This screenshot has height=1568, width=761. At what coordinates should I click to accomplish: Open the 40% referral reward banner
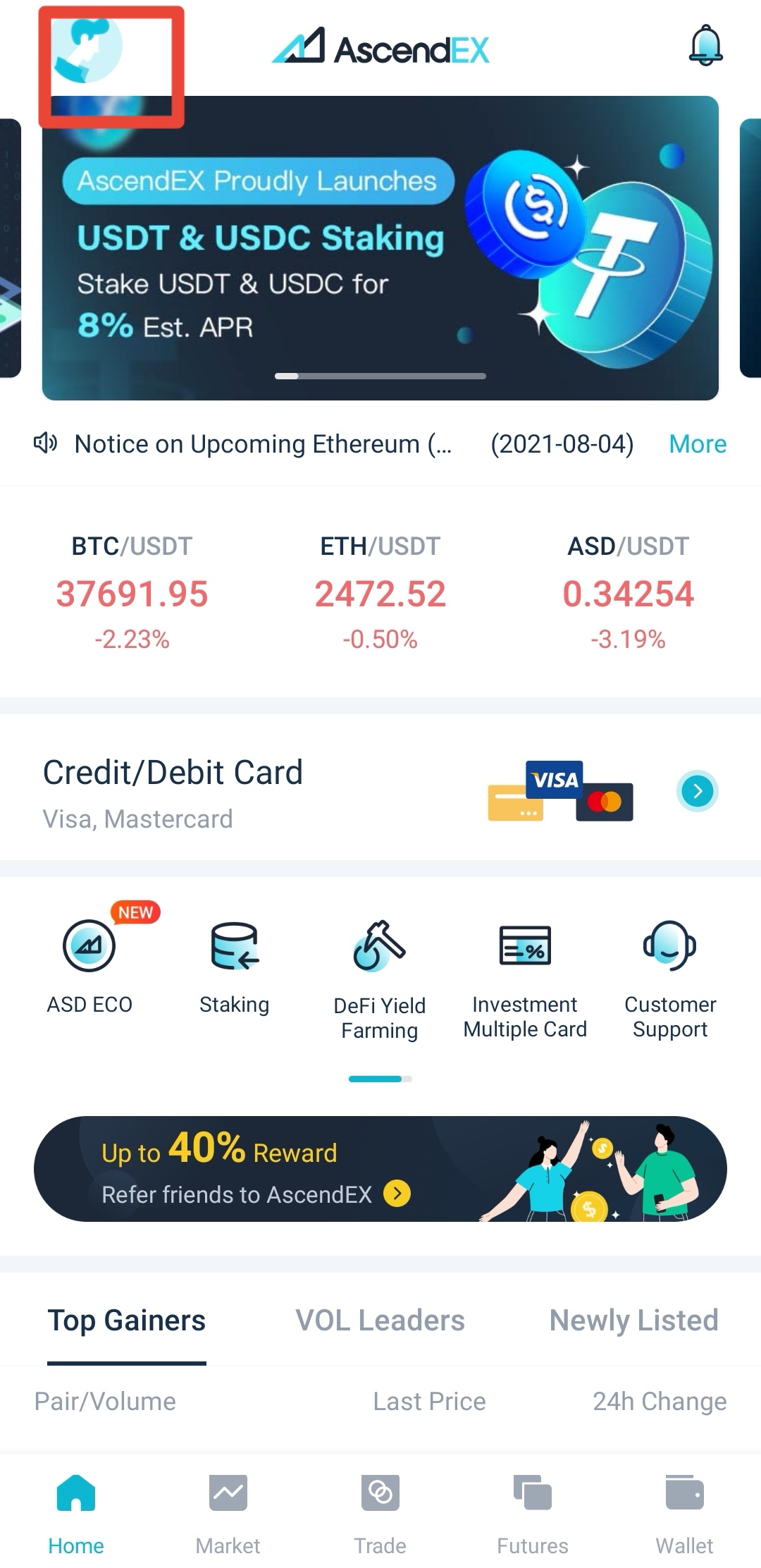[x=380, y=1169]
